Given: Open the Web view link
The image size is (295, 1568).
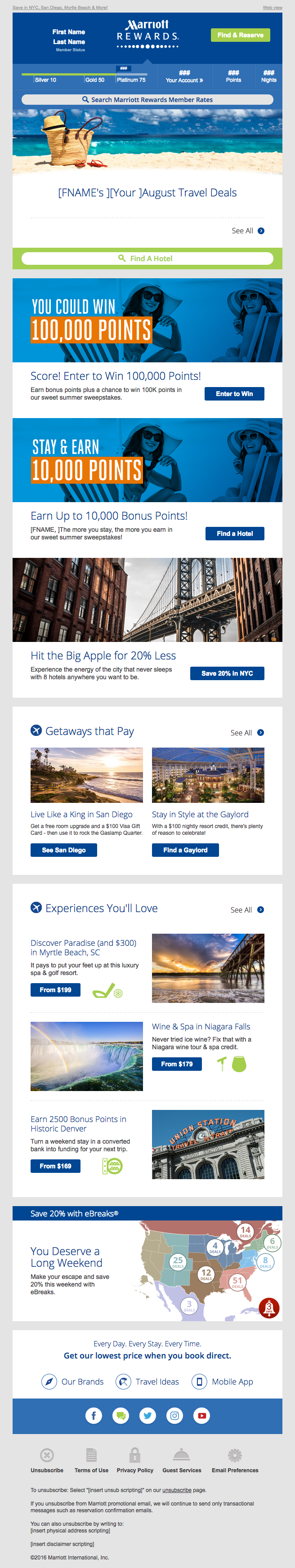Looking at the screenshot, I should coord(272,7).
